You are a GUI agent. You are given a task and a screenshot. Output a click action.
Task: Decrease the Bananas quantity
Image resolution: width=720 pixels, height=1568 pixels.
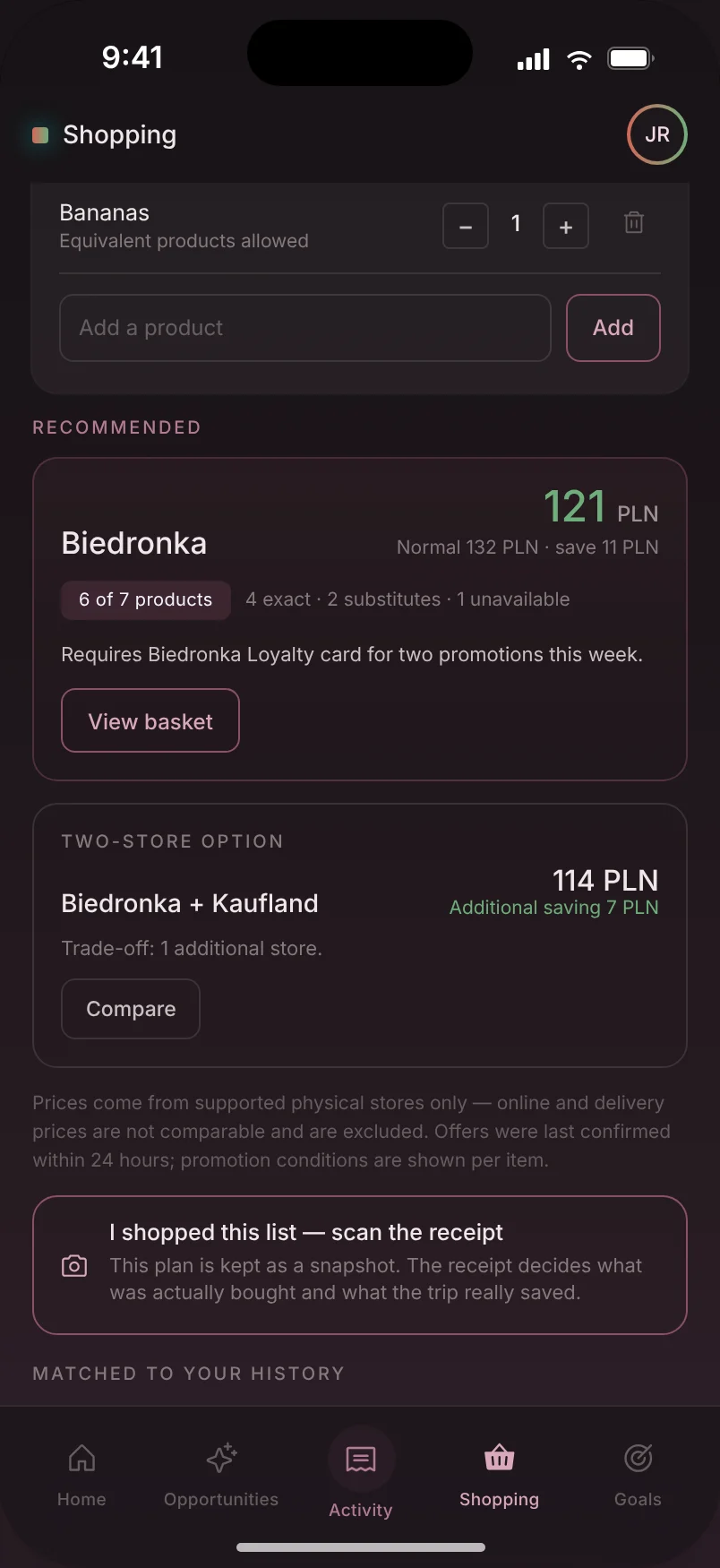click(x=466, y=226)
